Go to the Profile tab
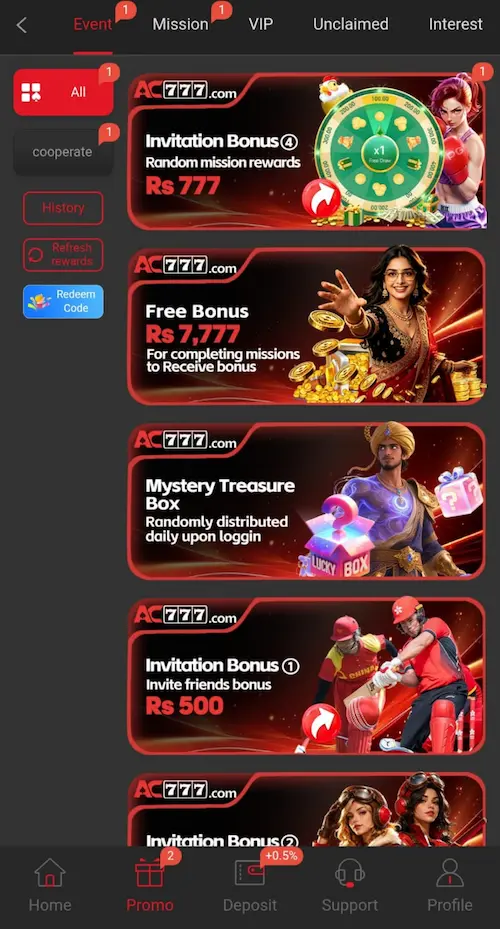 [x=450, y=885]
